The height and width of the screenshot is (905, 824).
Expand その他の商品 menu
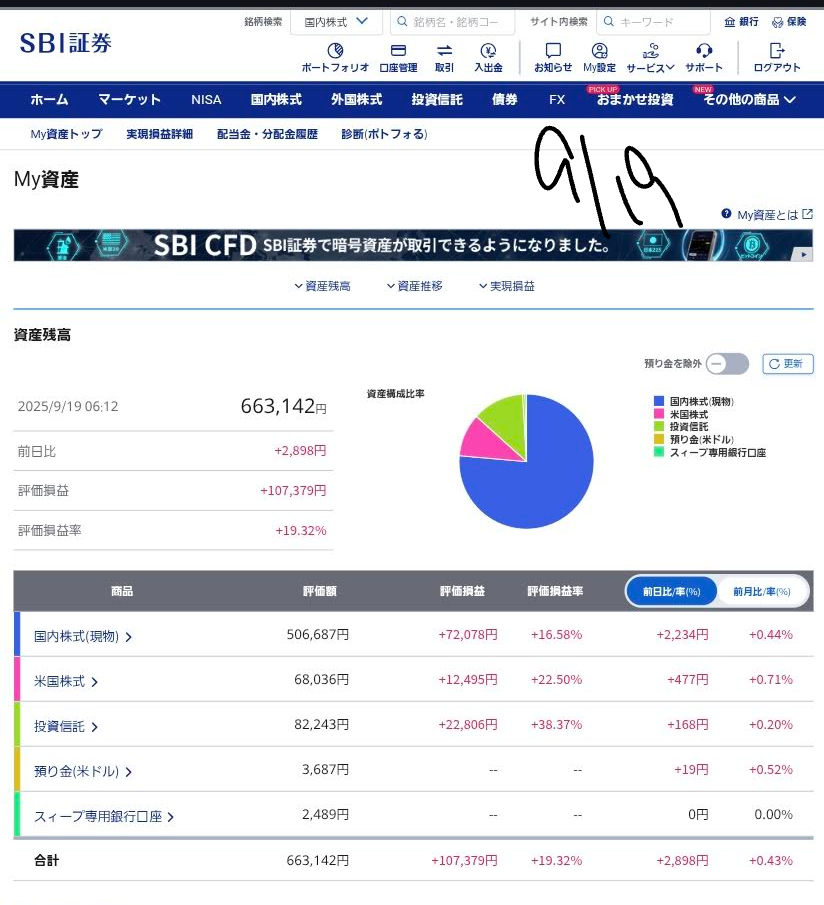(x=749, y=99)
